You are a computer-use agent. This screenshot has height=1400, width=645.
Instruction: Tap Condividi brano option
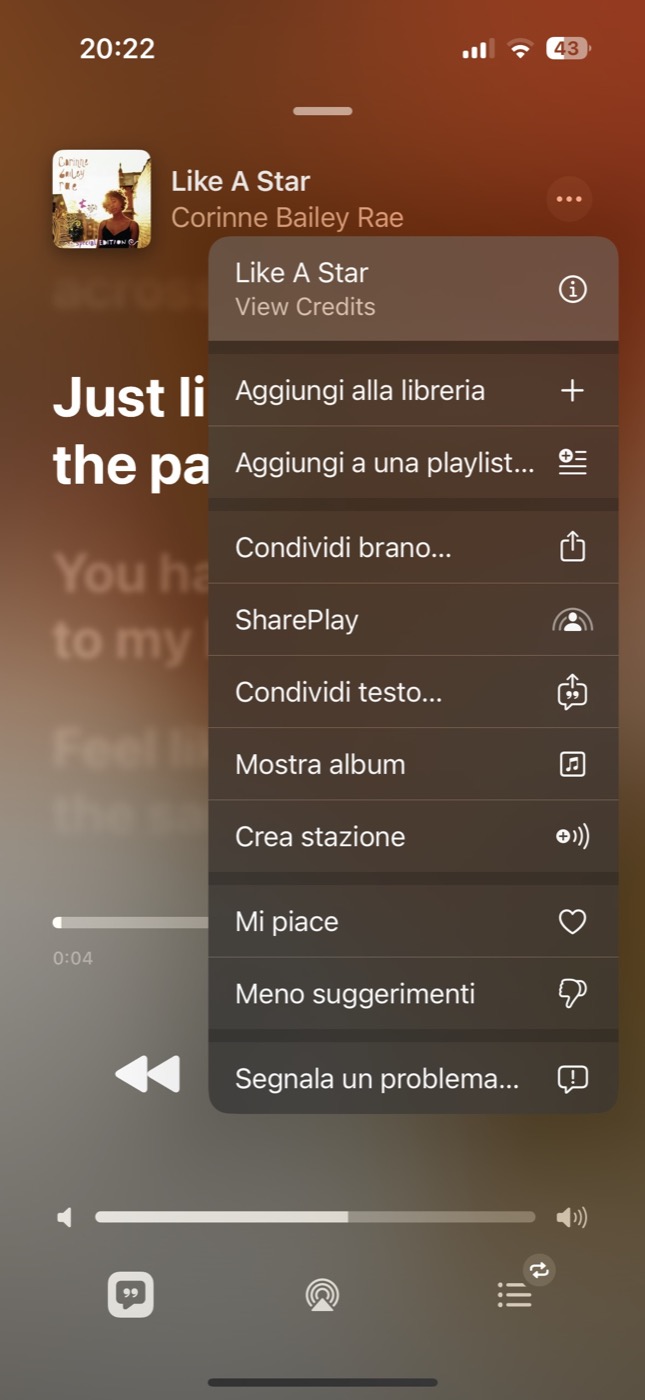pos(413,547)
